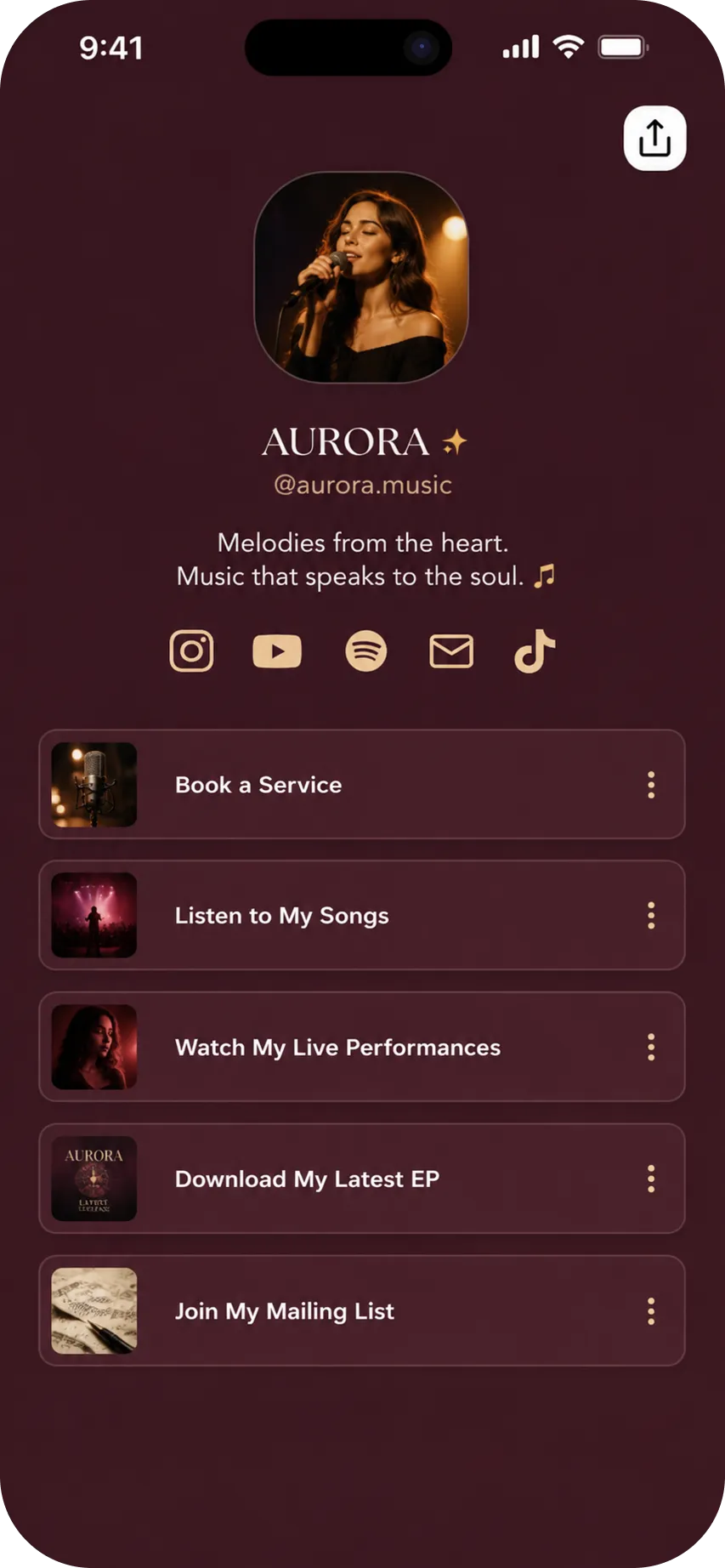Viewport: 725px width, 1568px height.
Task: Open Watch My Live Performances
Action: click(362, 1047)
